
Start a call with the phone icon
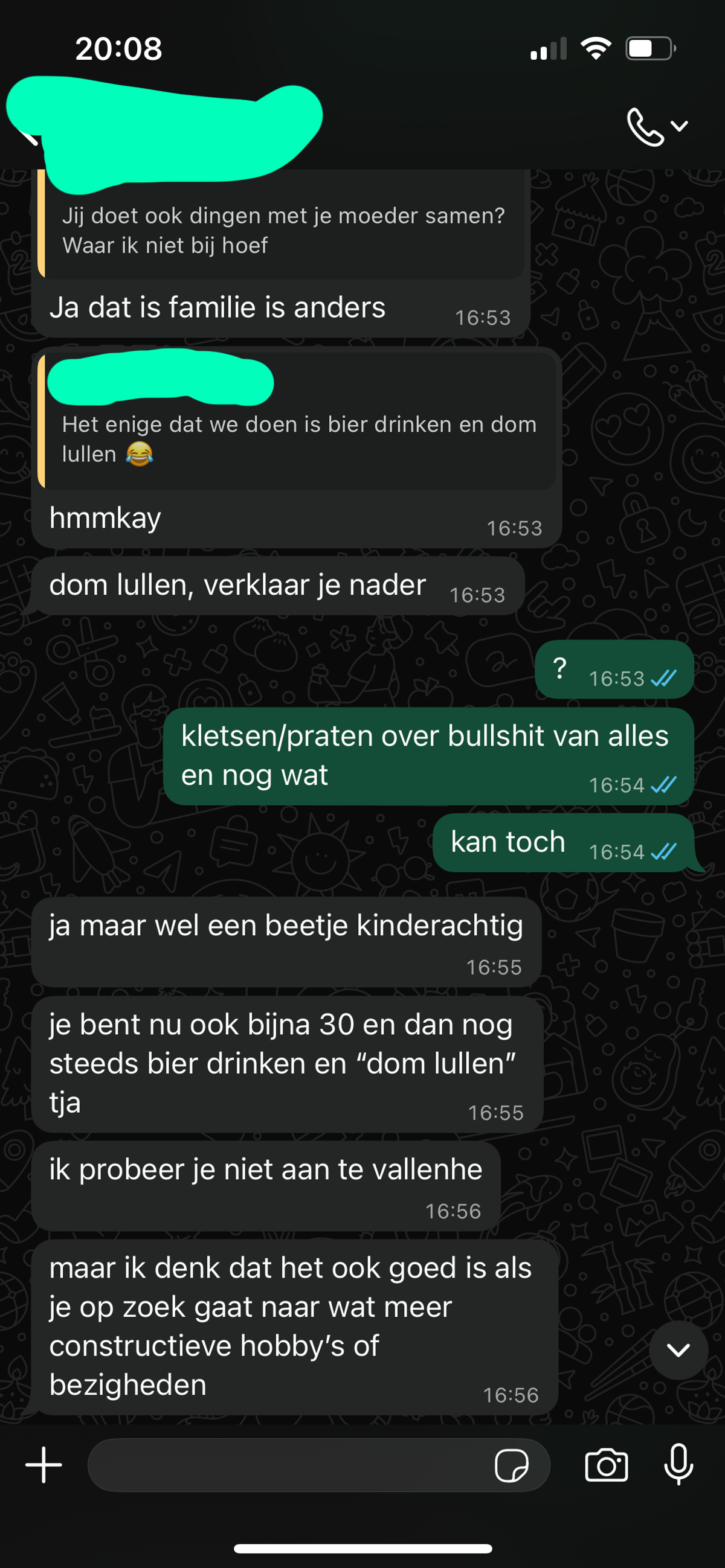645,127
